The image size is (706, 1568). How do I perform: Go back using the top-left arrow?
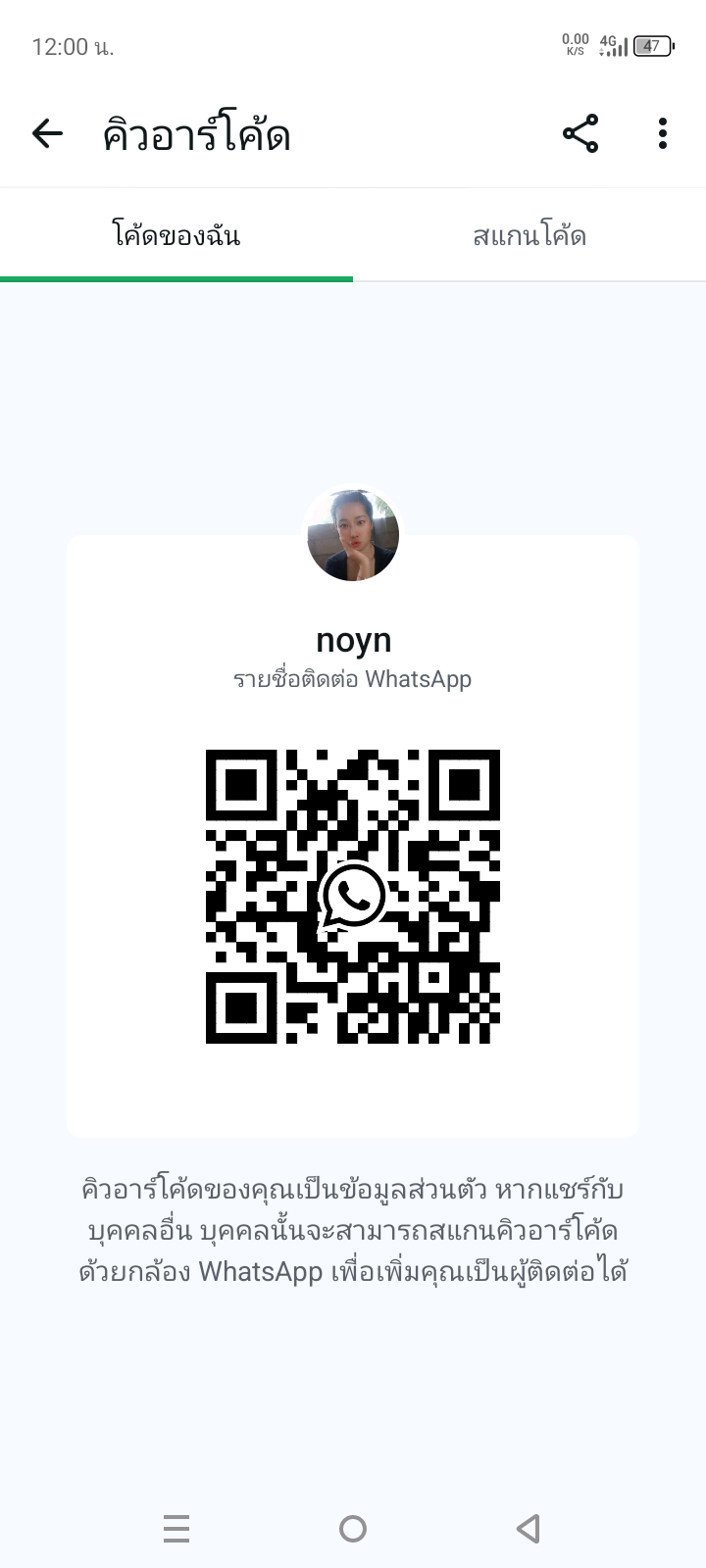[x=47, y=133]
